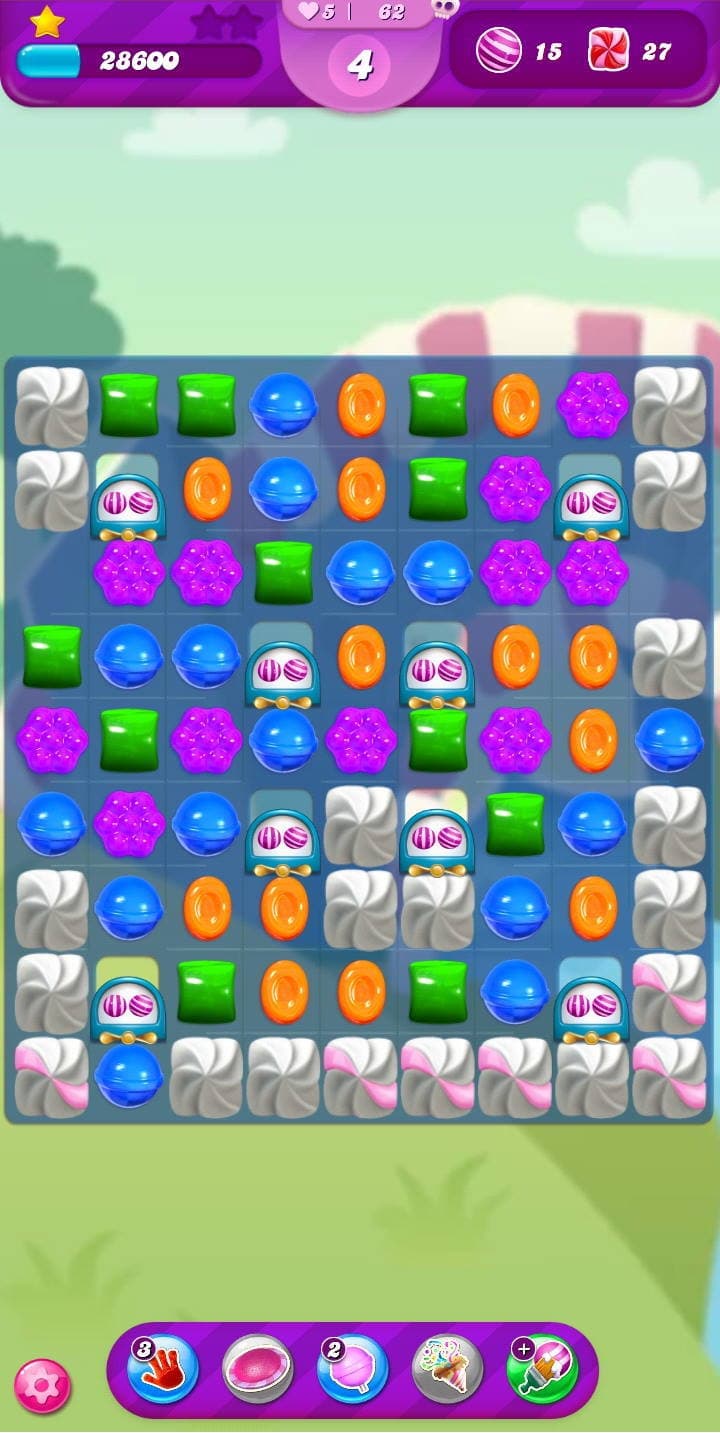Image resolution: width=720 pixels, height=1433 pixels.
Task: Select the party popper booster
Action: tap(447, 1370)
